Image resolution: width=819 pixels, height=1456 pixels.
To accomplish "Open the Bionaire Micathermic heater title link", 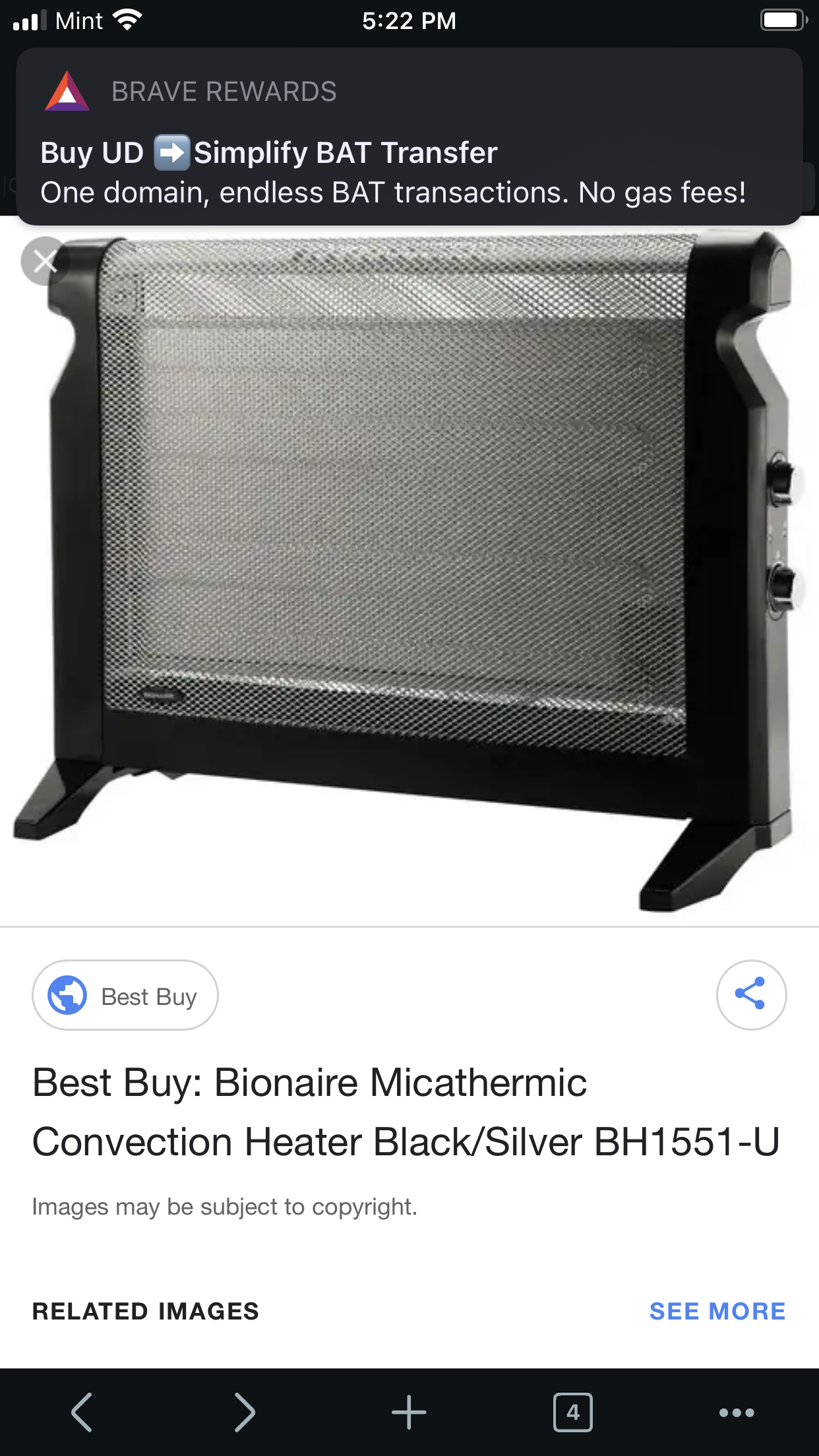I will click(406, 1112).
